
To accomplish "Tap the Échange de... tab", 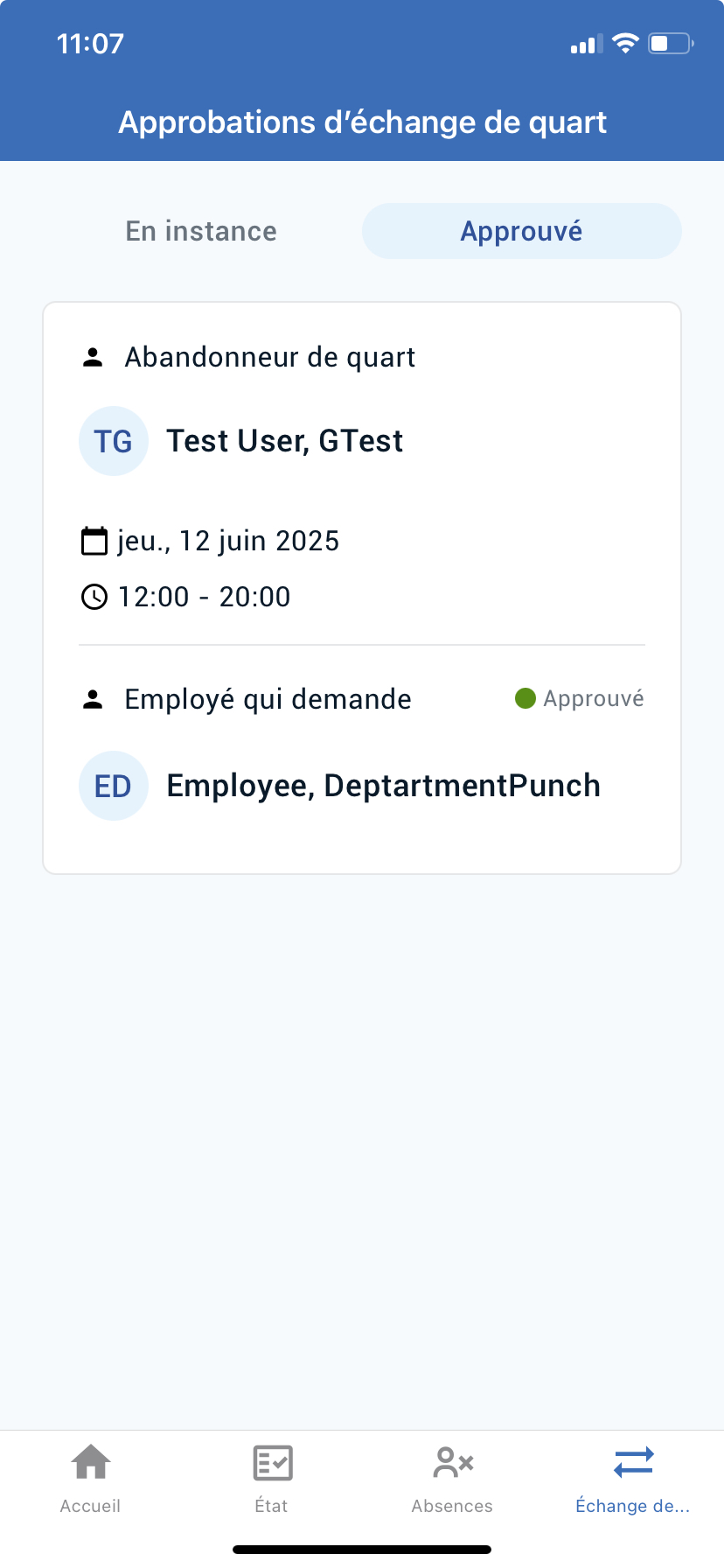I will tap(633, 1479).
